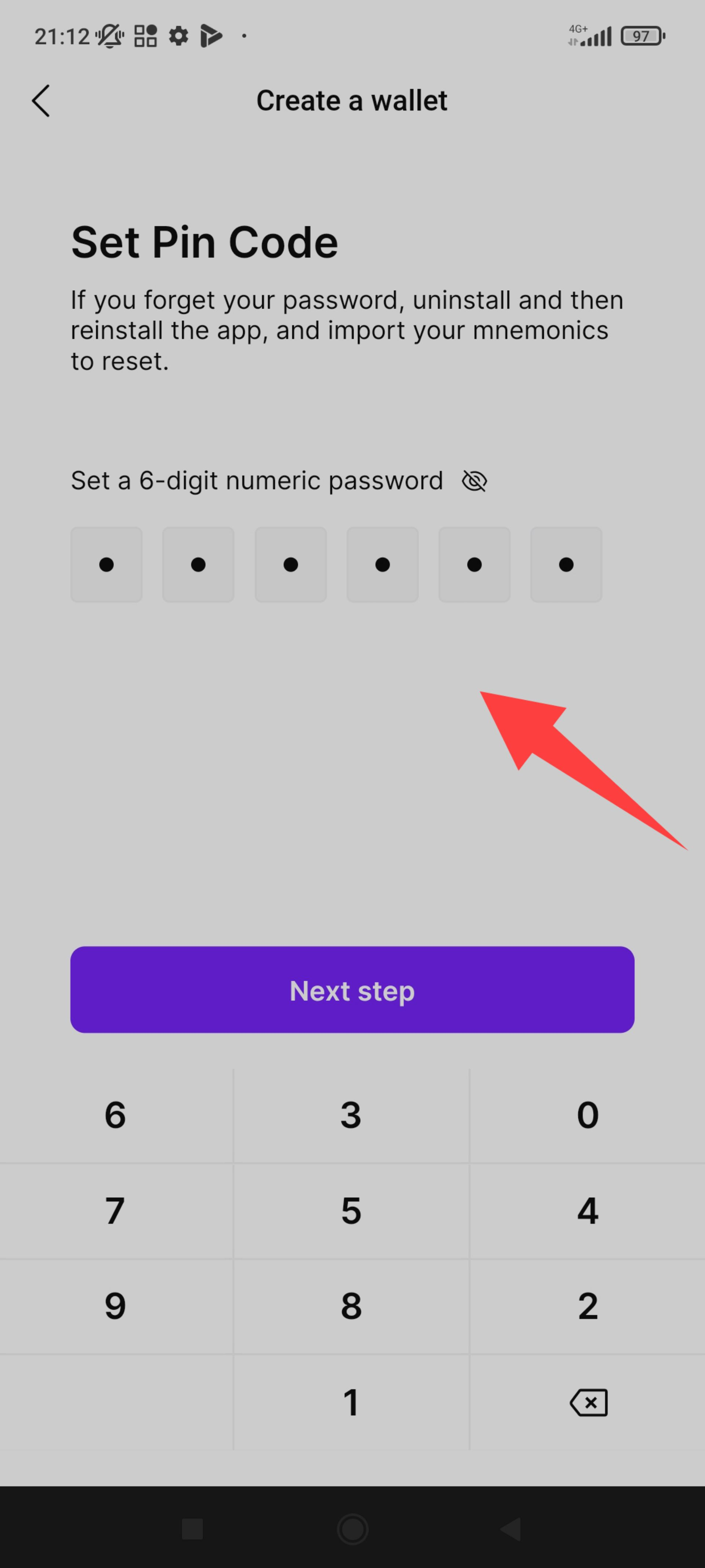
Task: Continue with the Next step button
Action: (352, 989)
